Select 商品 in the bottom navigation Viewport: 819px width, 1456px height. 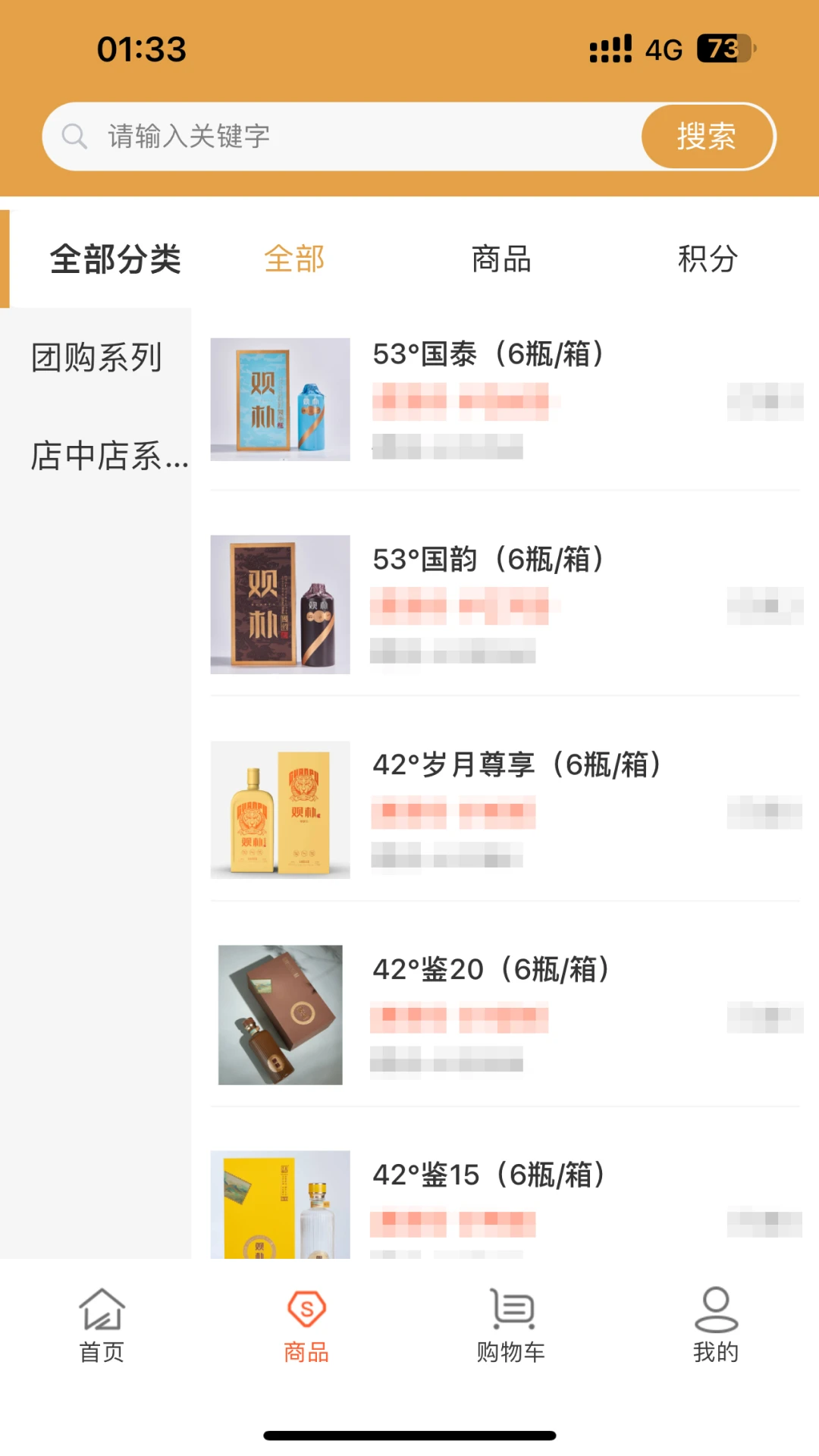(x=306, y=1325)
